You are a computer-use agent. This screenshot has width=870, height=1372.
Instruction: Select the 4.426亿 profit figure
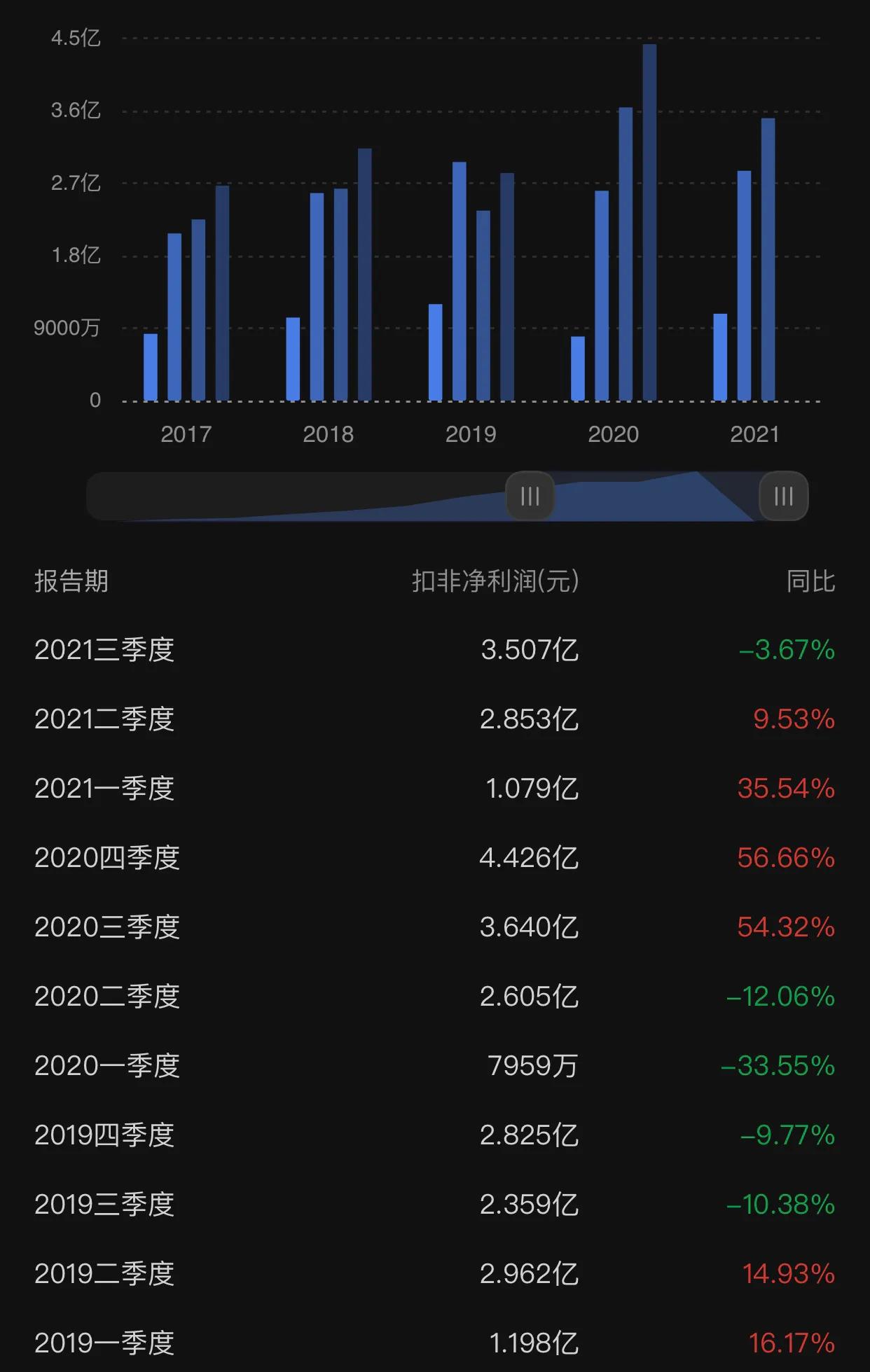pyautogui.click(x=530, y=858)
